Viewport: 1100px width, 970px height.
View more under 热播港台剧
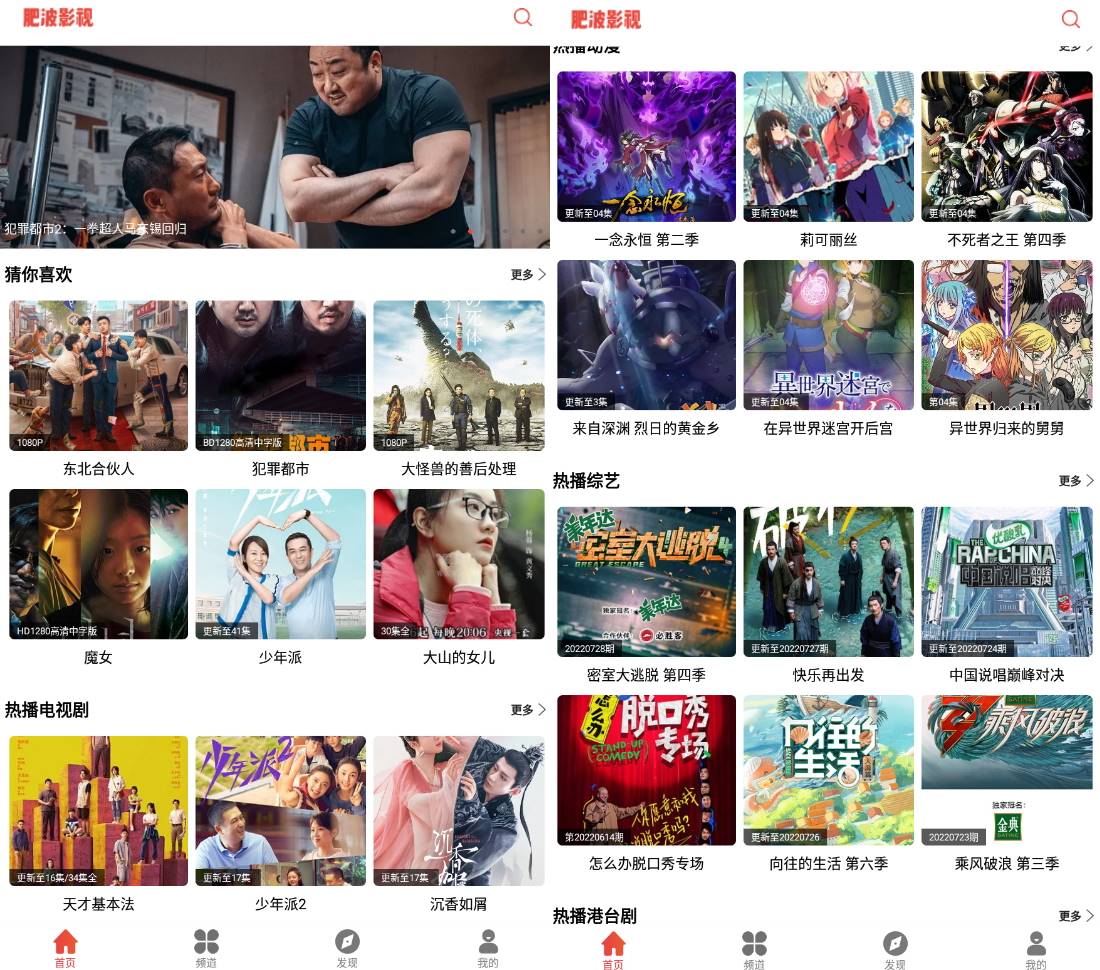coord(1076,916)
